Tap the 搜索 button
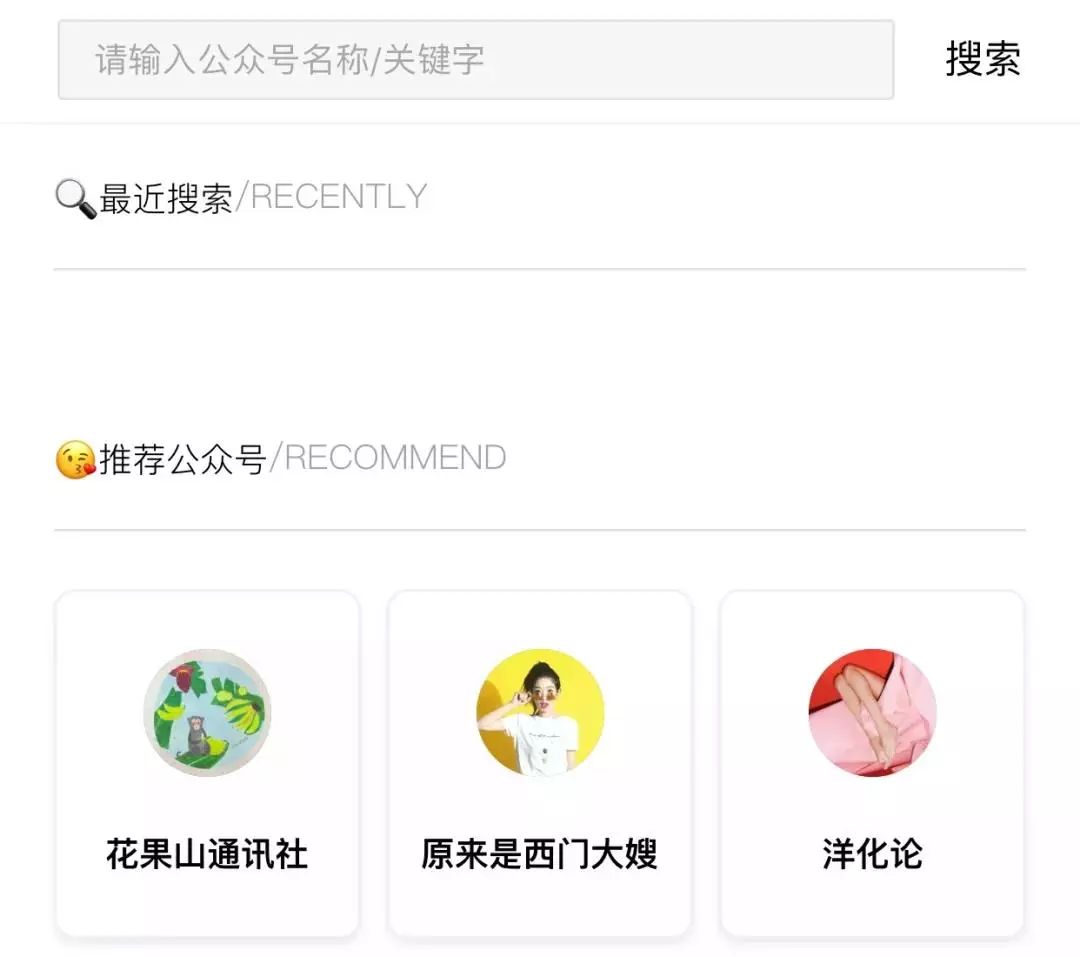This screenshot has width=1080, height=957. pos(982,60)
